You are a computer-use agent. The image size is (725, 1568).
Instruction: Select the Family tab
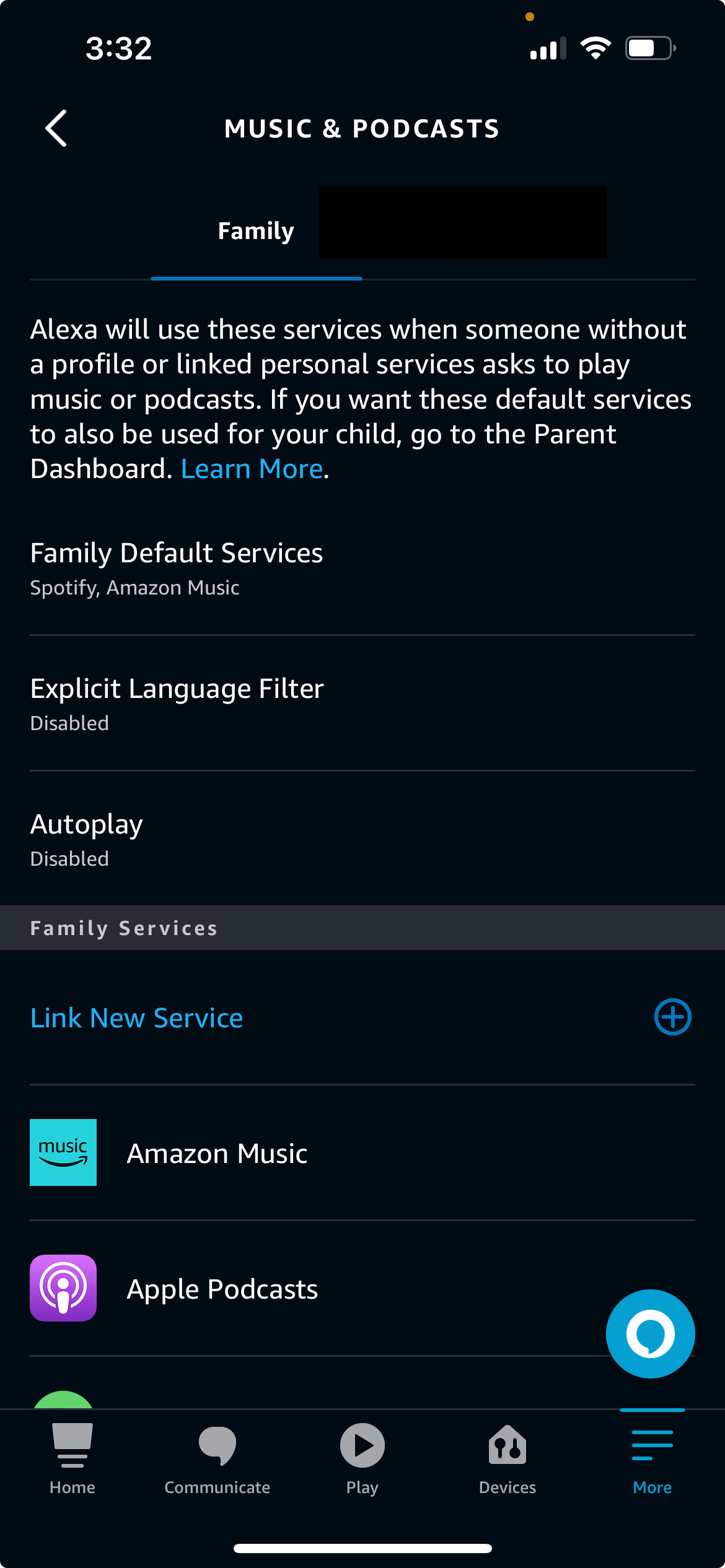(256, 231)
